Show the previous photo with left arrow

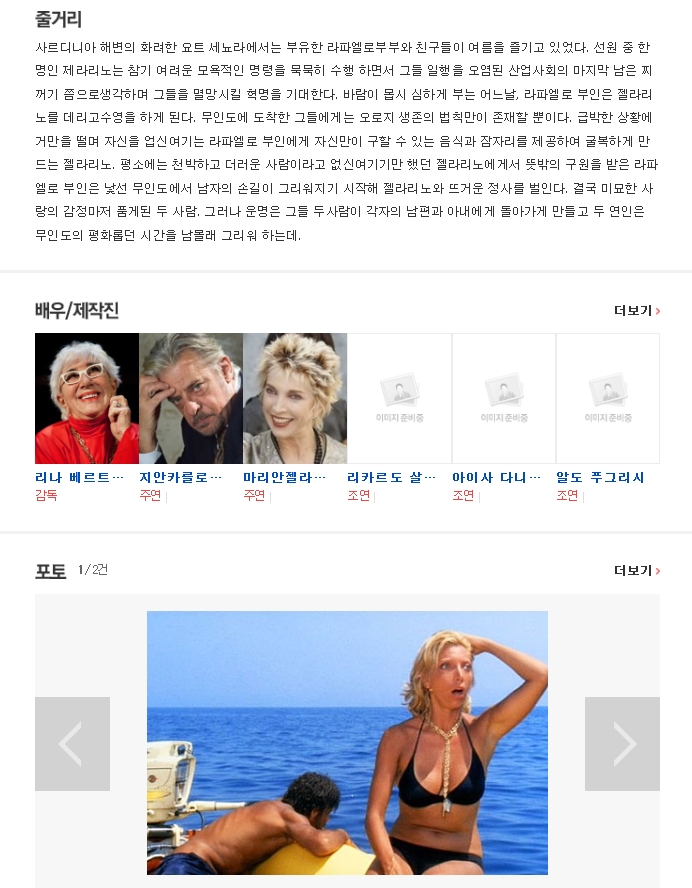click(72, 744)
